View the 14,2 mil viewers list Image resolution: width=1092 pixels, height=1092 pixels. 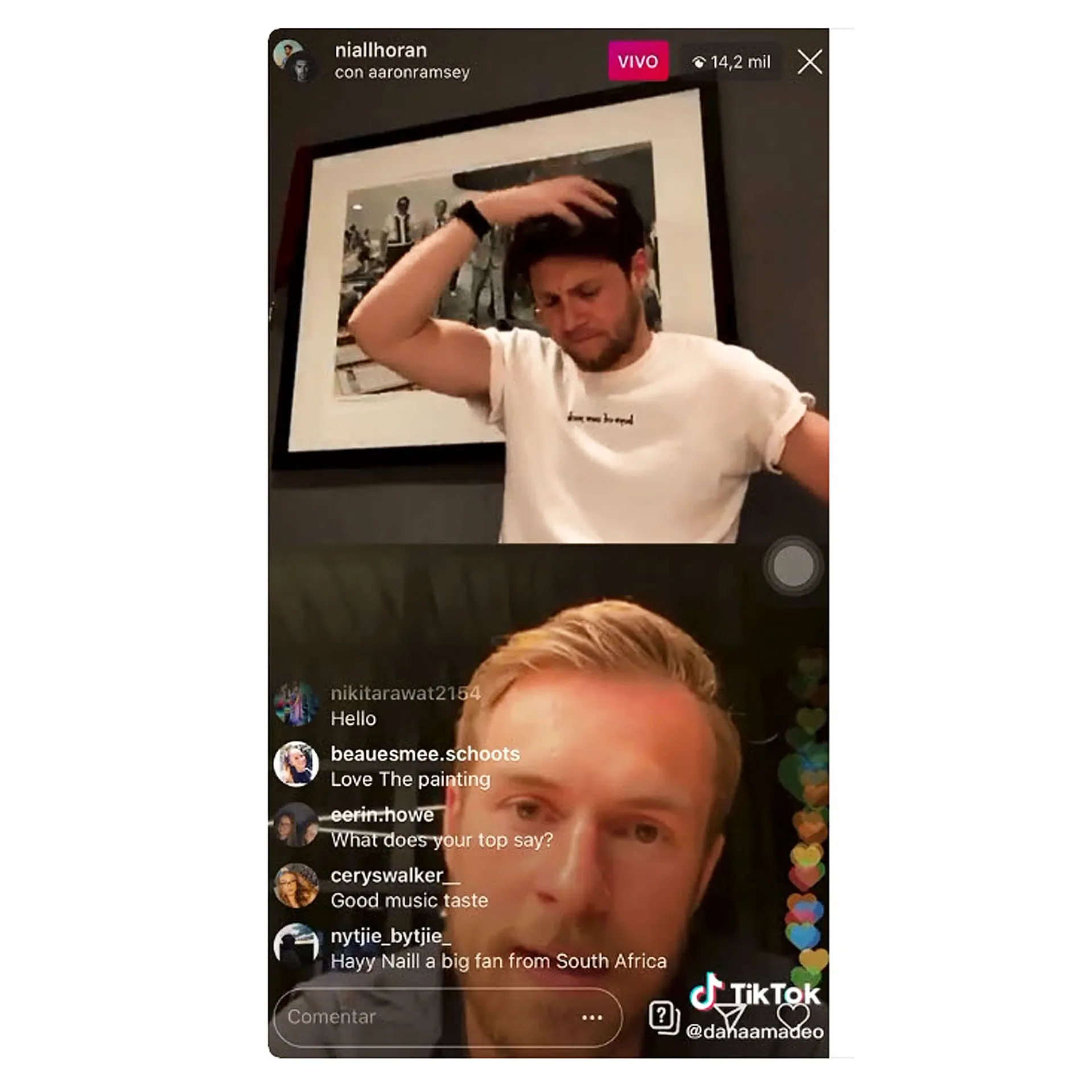732,61
